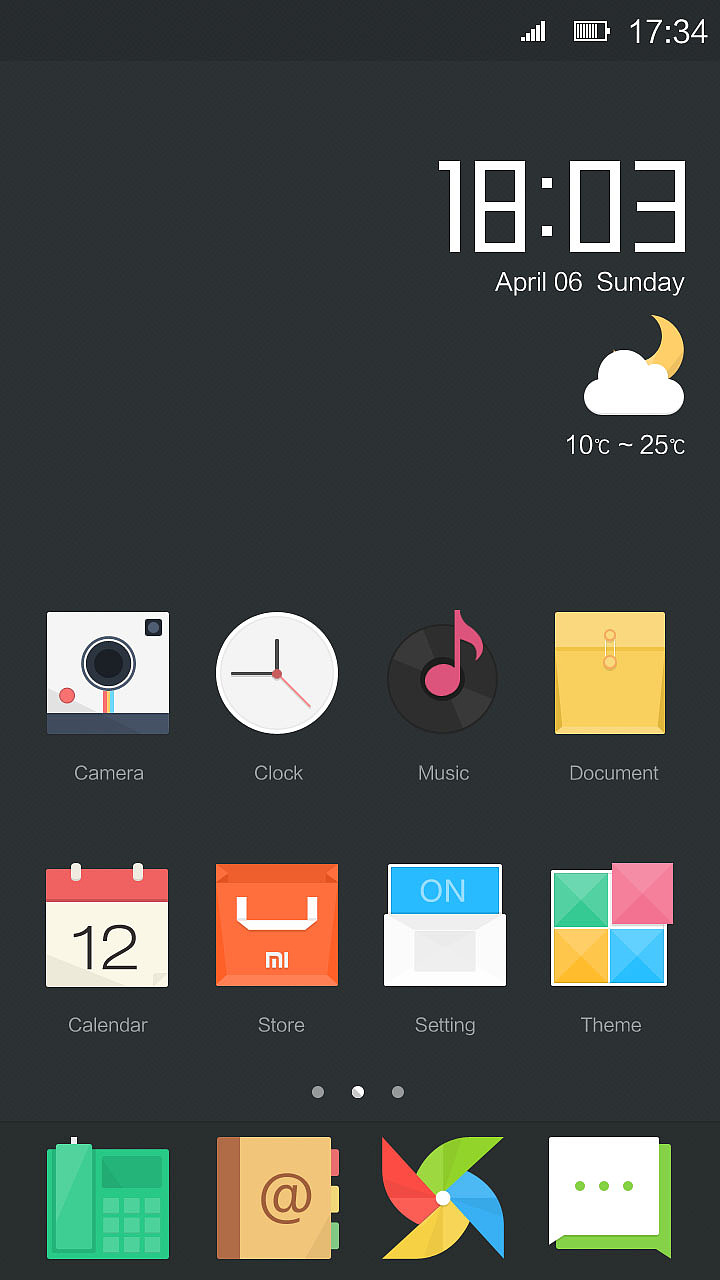Open the green phone dialer in dock

(108, 1198)
